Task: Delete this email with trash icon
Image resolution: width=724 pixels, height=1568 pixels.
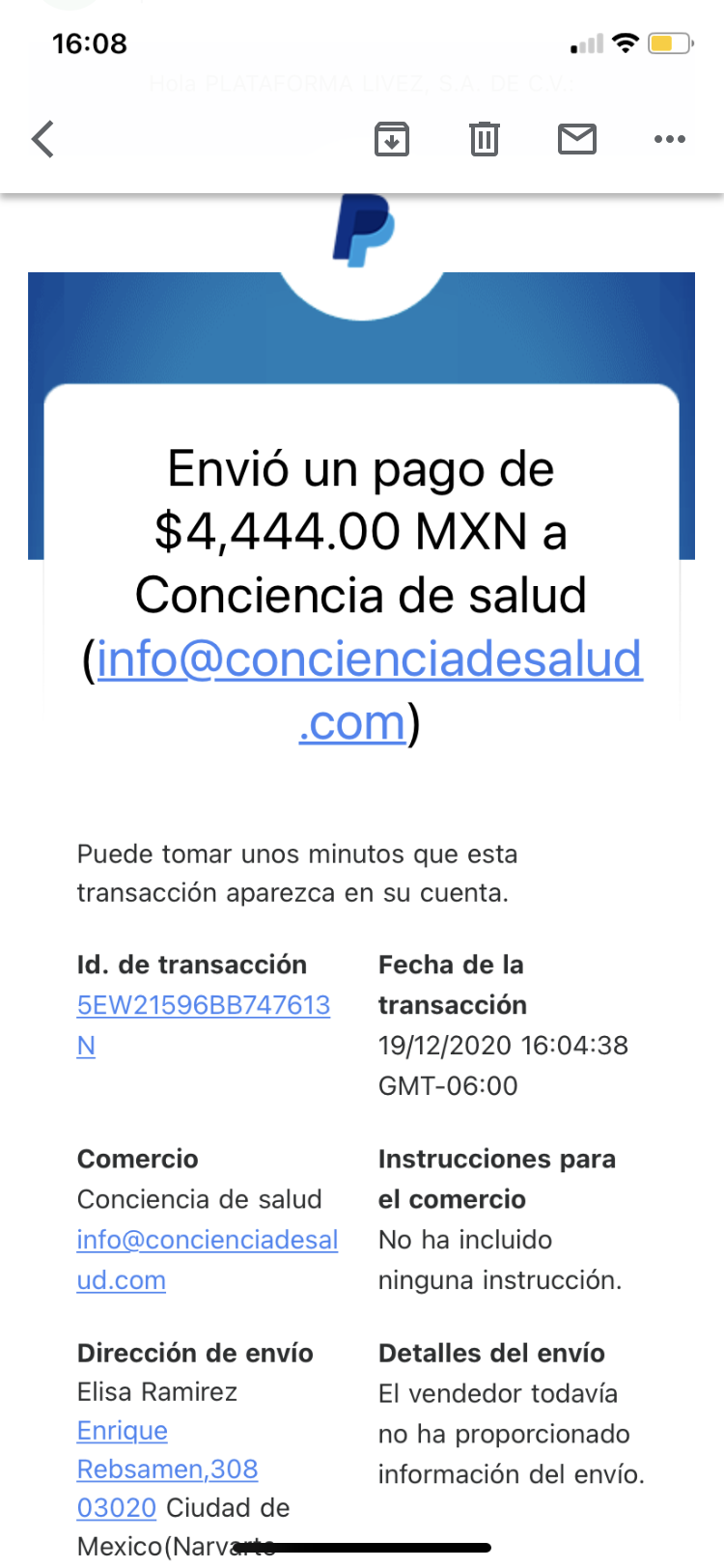Action: click(x=484, y=139)
